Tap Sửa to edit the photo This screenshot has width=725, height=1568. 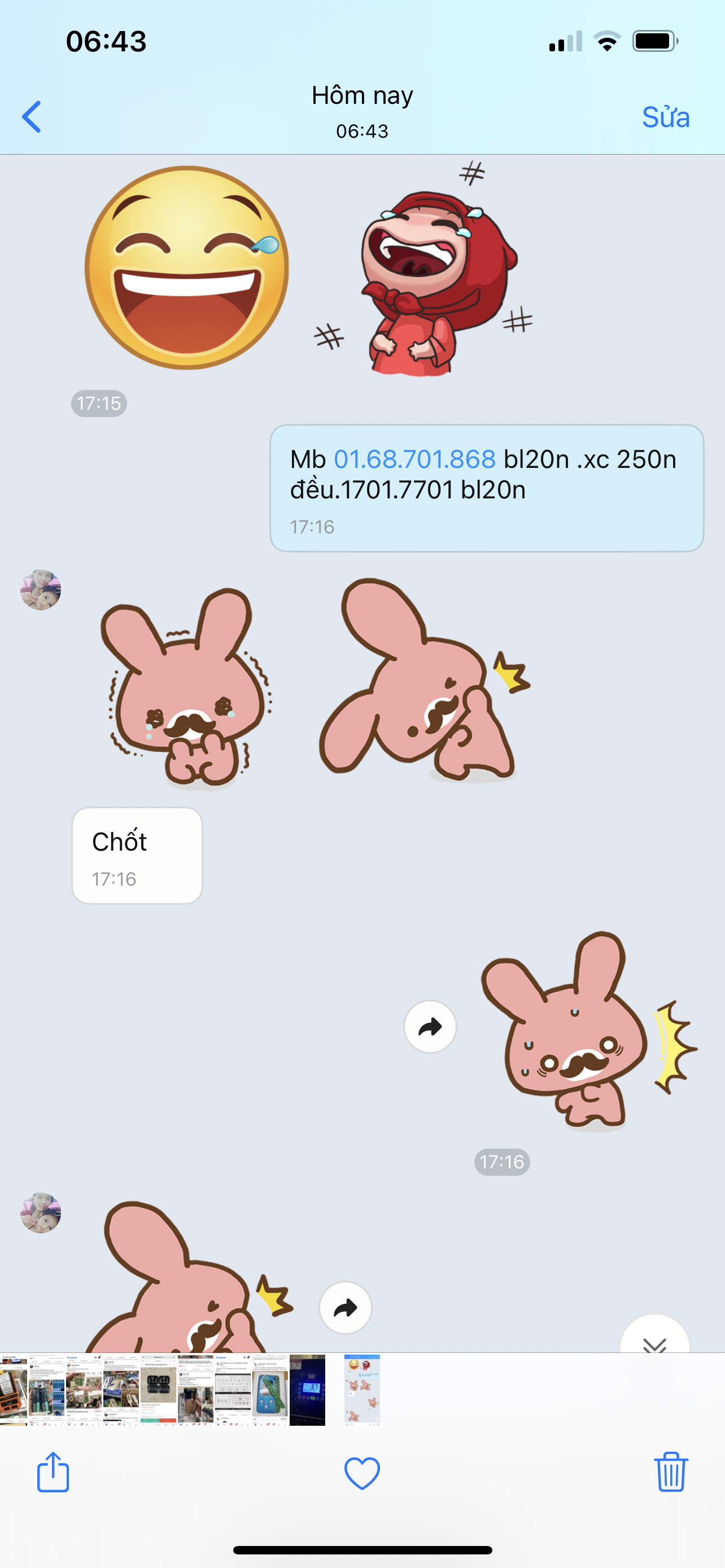pos(665,117)
